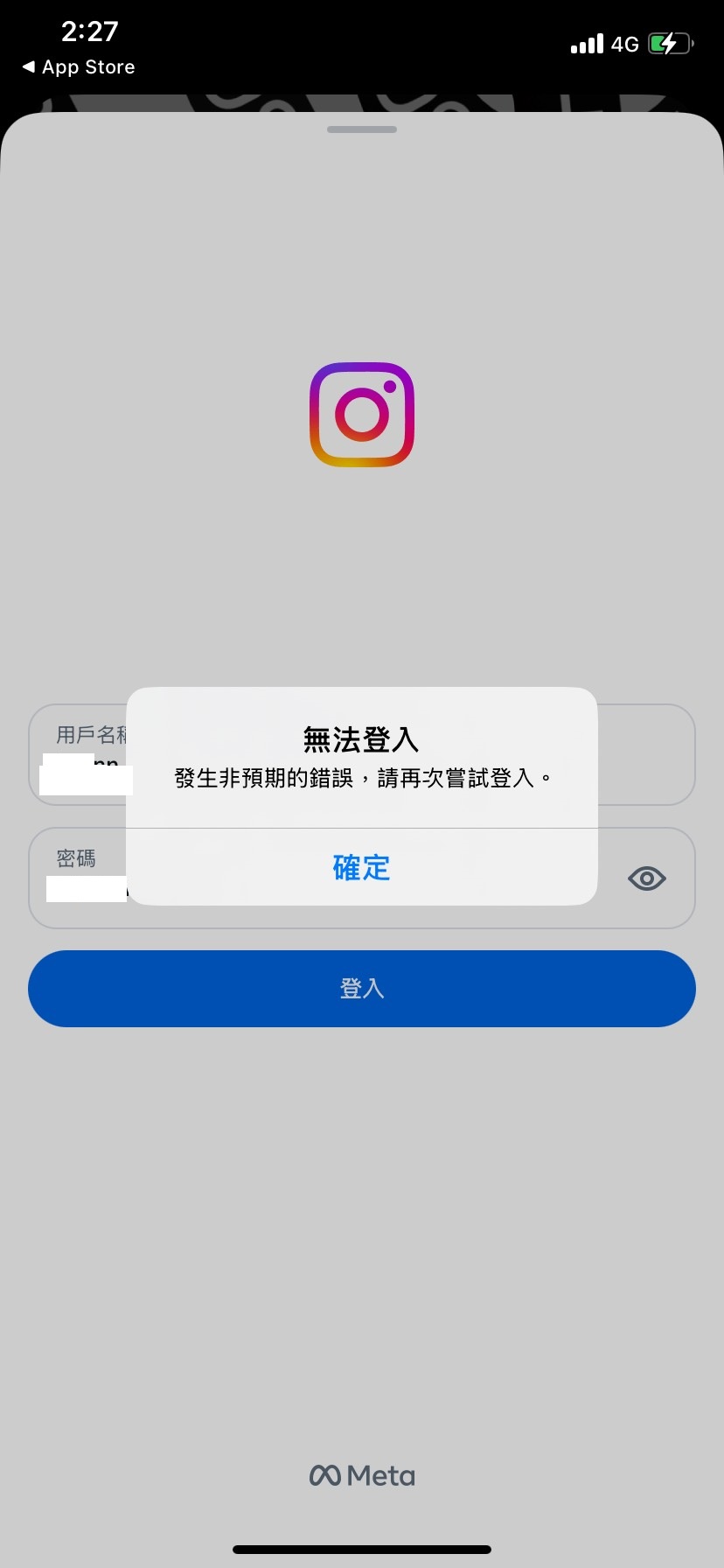Tap 確定 to dismiss the error dialog

point(361,867)
